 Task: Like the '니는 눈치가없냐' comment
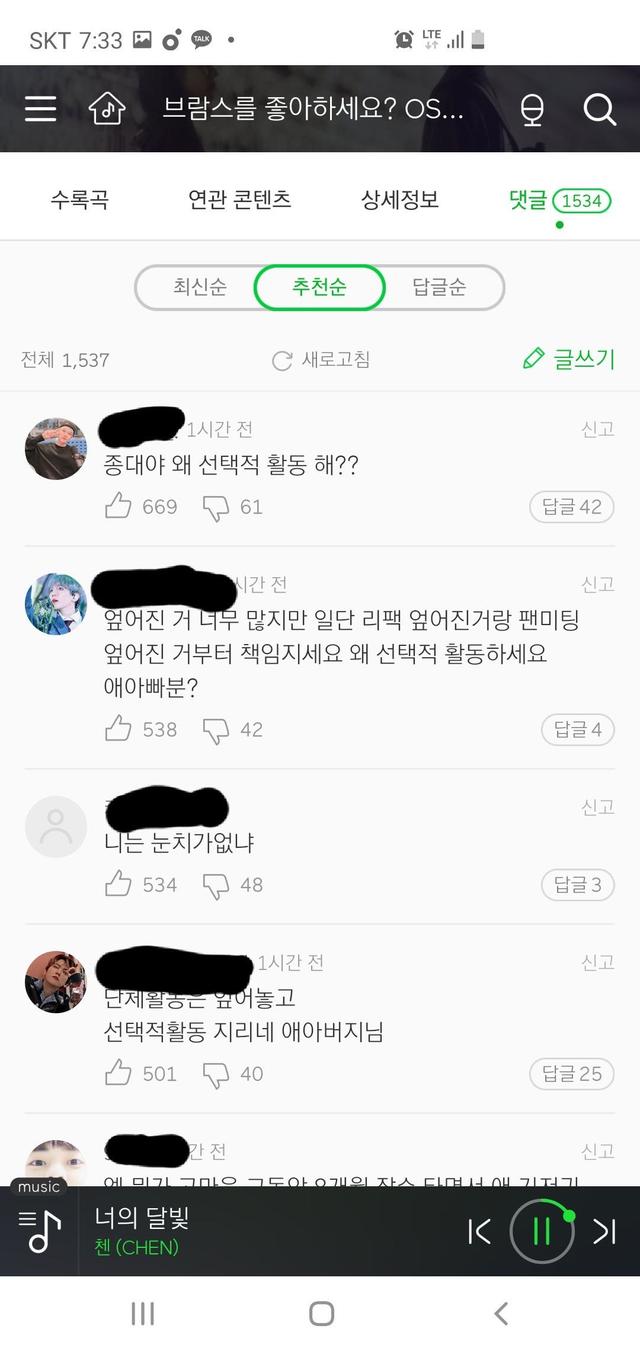point(118,884)
